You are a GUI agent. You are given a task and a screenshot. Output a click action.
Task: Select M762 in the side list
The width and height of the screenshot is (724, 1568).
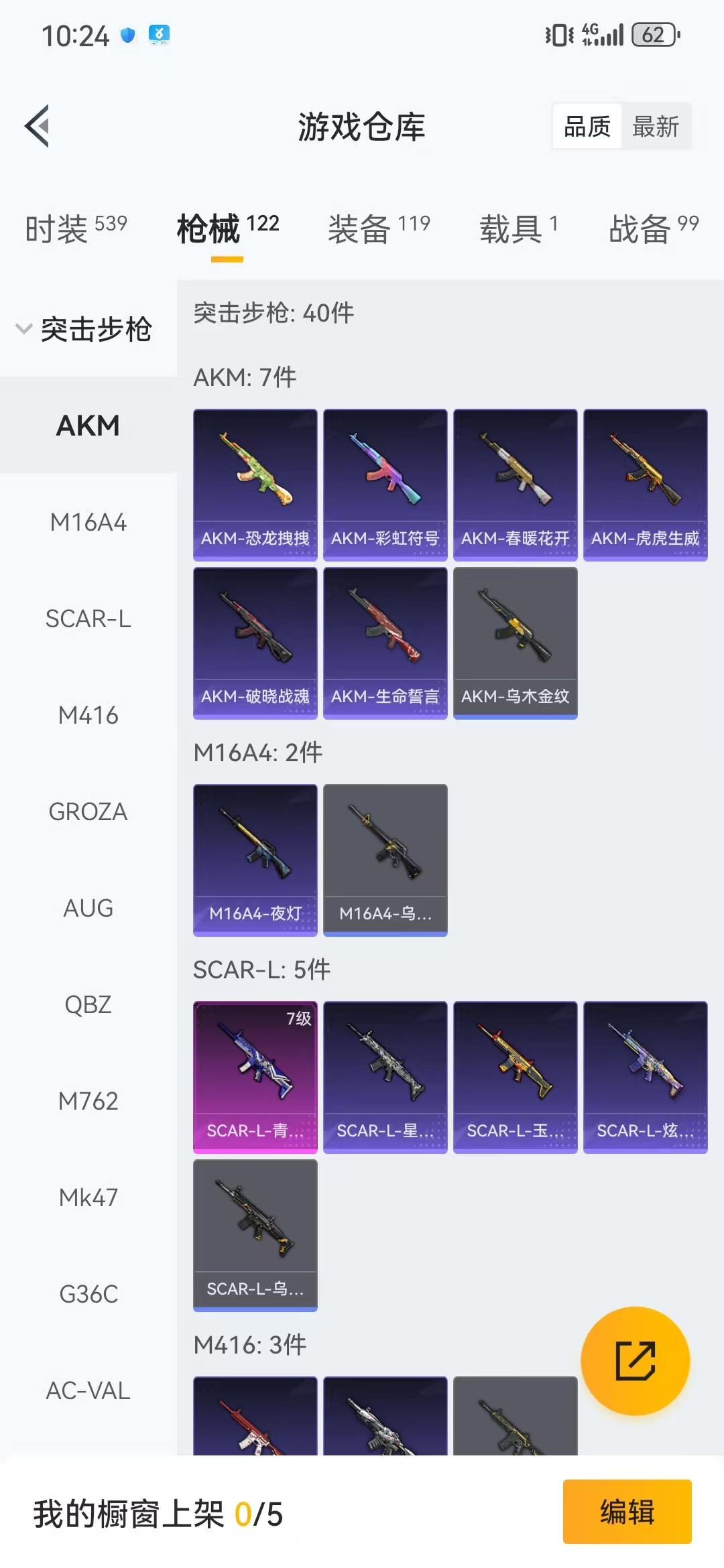pyautogui.click(x=88, y=1101)
